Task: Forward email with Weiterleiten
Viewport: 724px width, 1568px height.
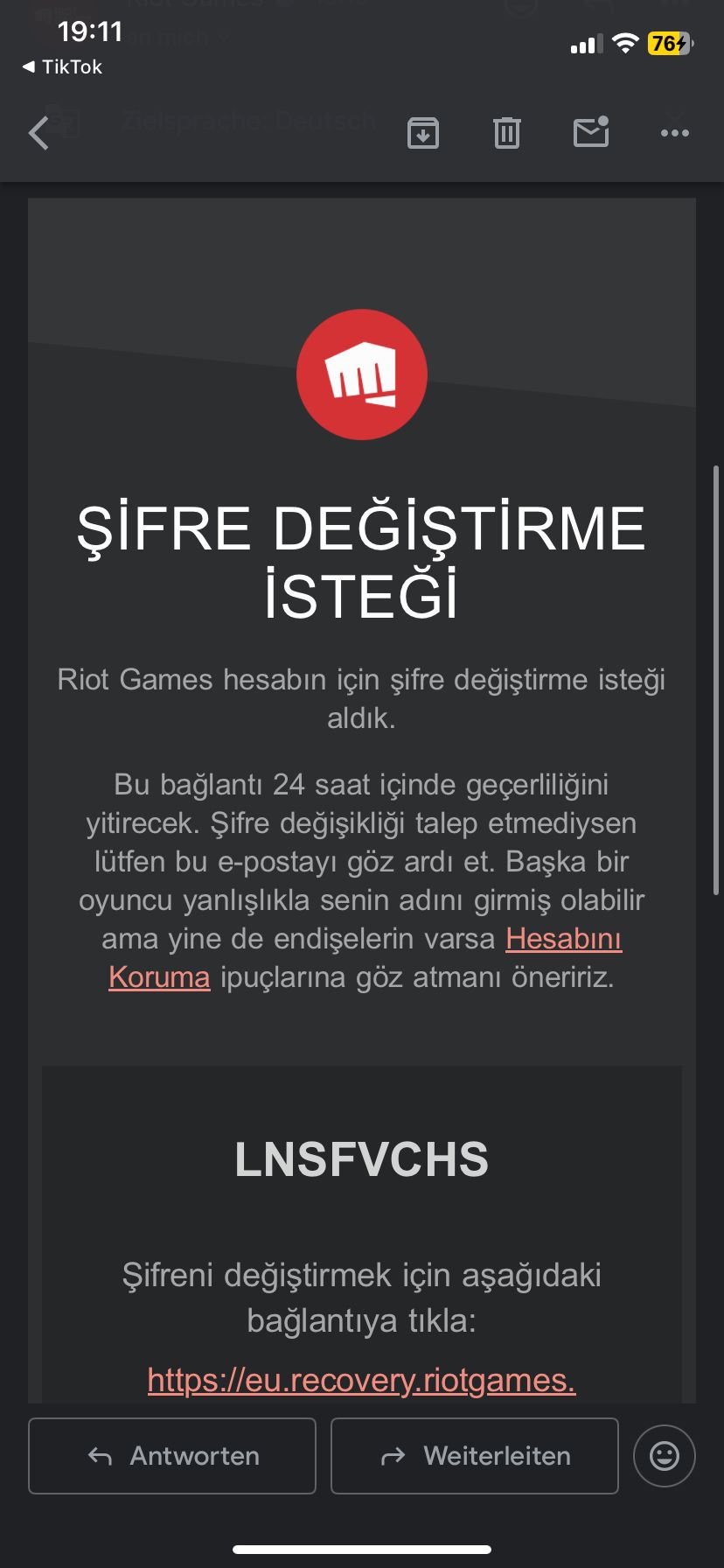Action: (475, 1456)
